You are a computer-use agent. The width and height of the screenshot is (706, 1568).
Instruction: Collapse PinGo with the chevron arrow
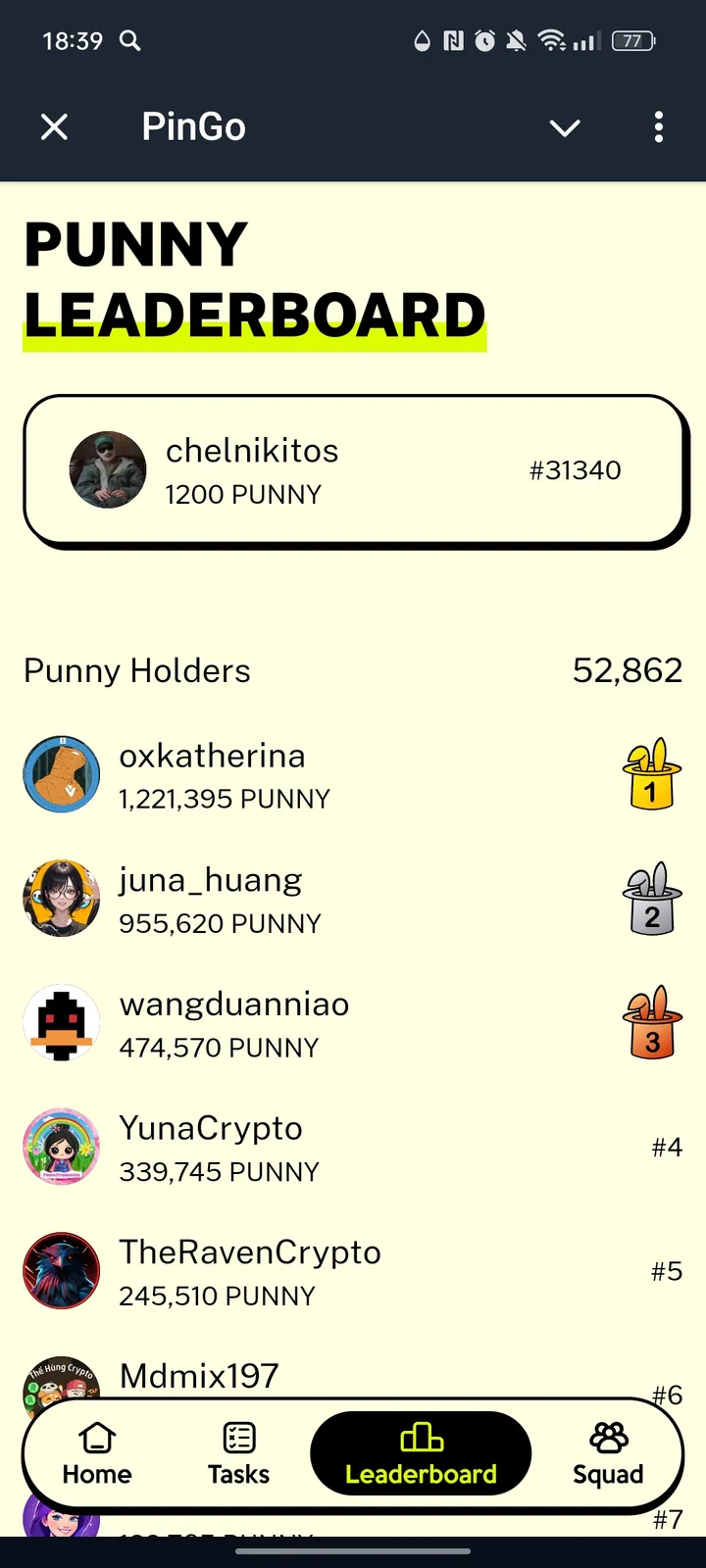coord(565,127)
